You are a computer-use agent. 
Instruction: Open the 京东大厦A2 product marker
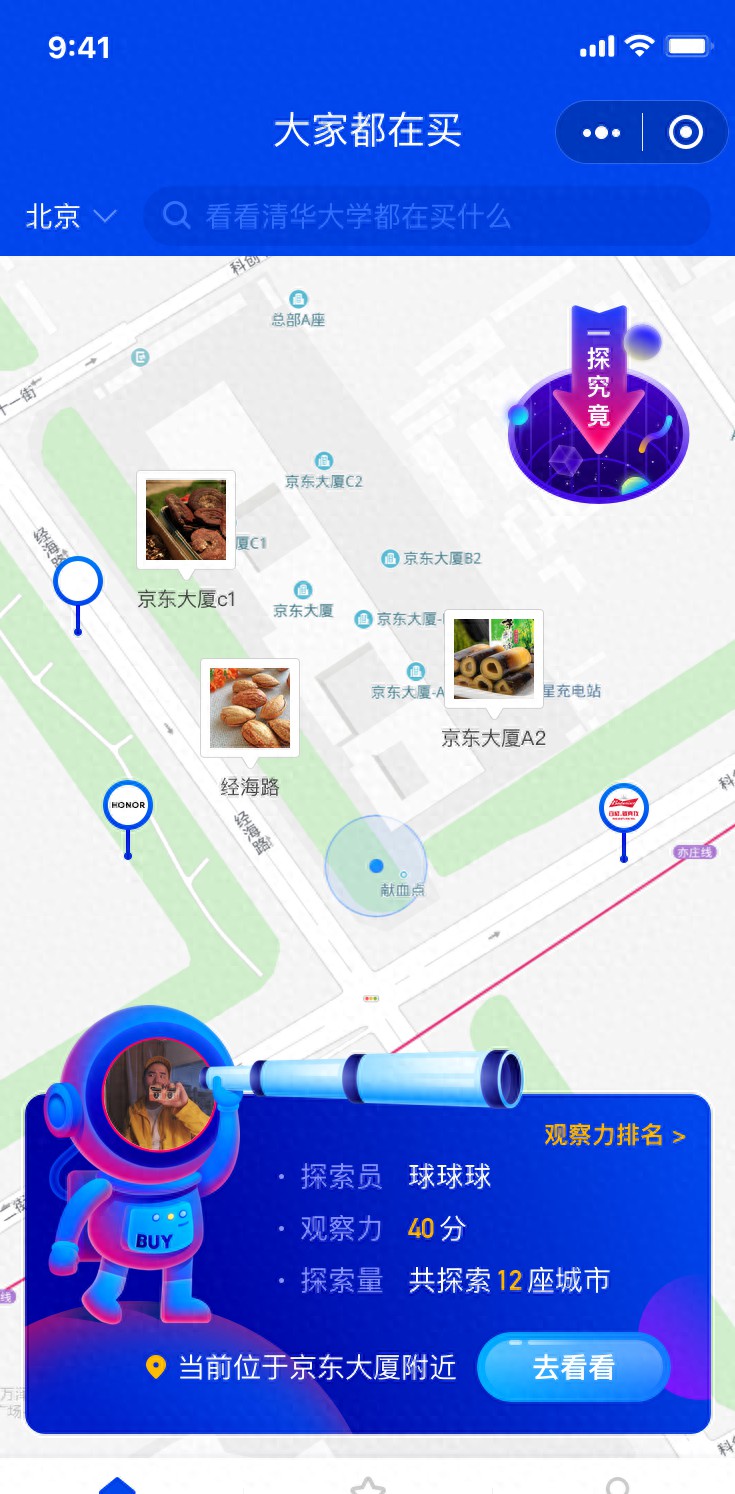[x=494, y=658]
